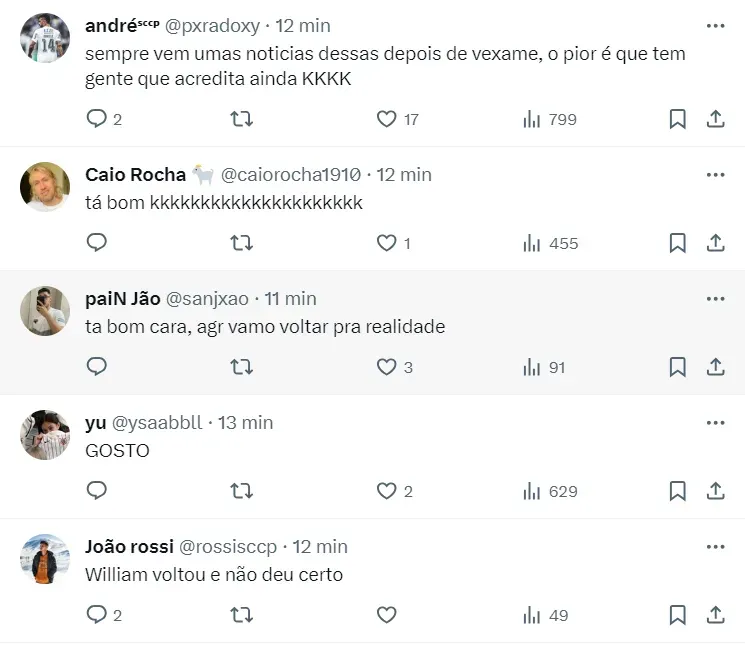Viewport: 745px width, 653px height.
Task: Retweet Caio Rocha's reply
Action: click(241, 243)
